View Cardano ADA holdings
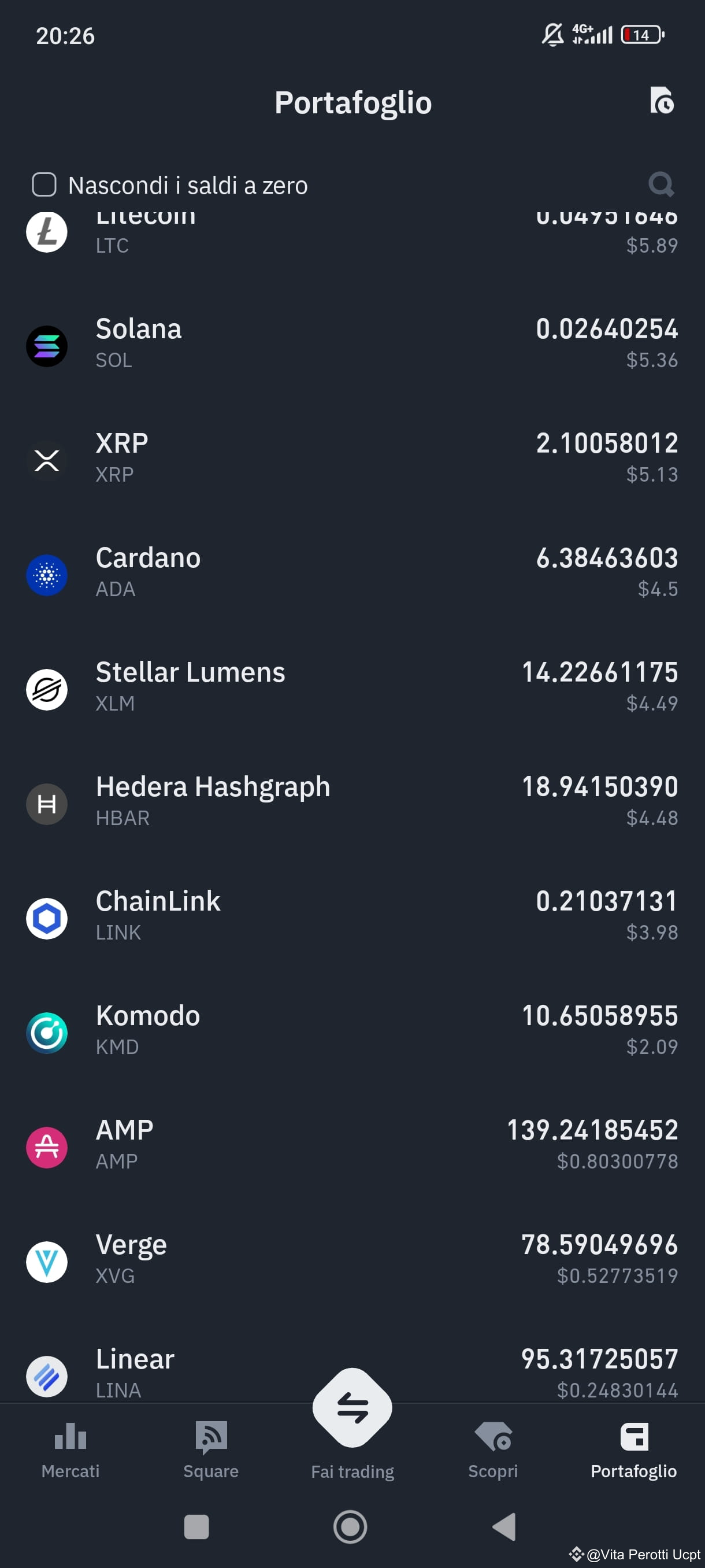Screen dimensions: 705x1568 [352, 574]
